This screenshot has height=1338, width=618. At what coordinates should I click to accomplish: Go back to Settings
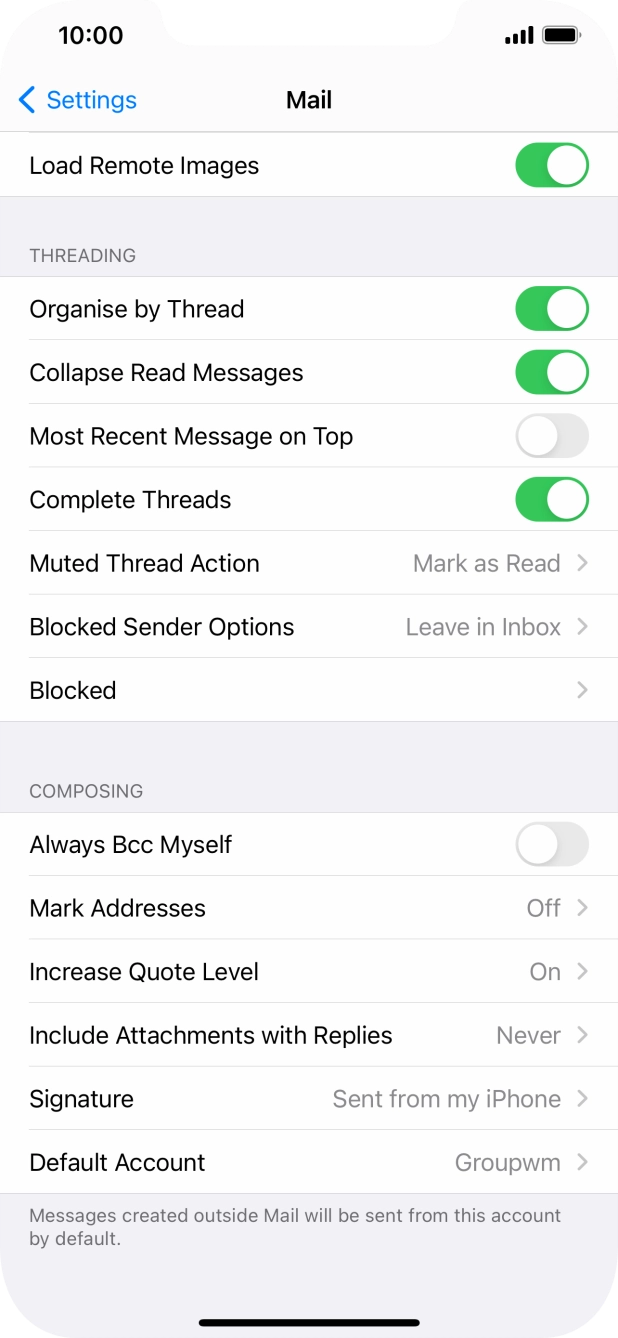tap(77, 100)
